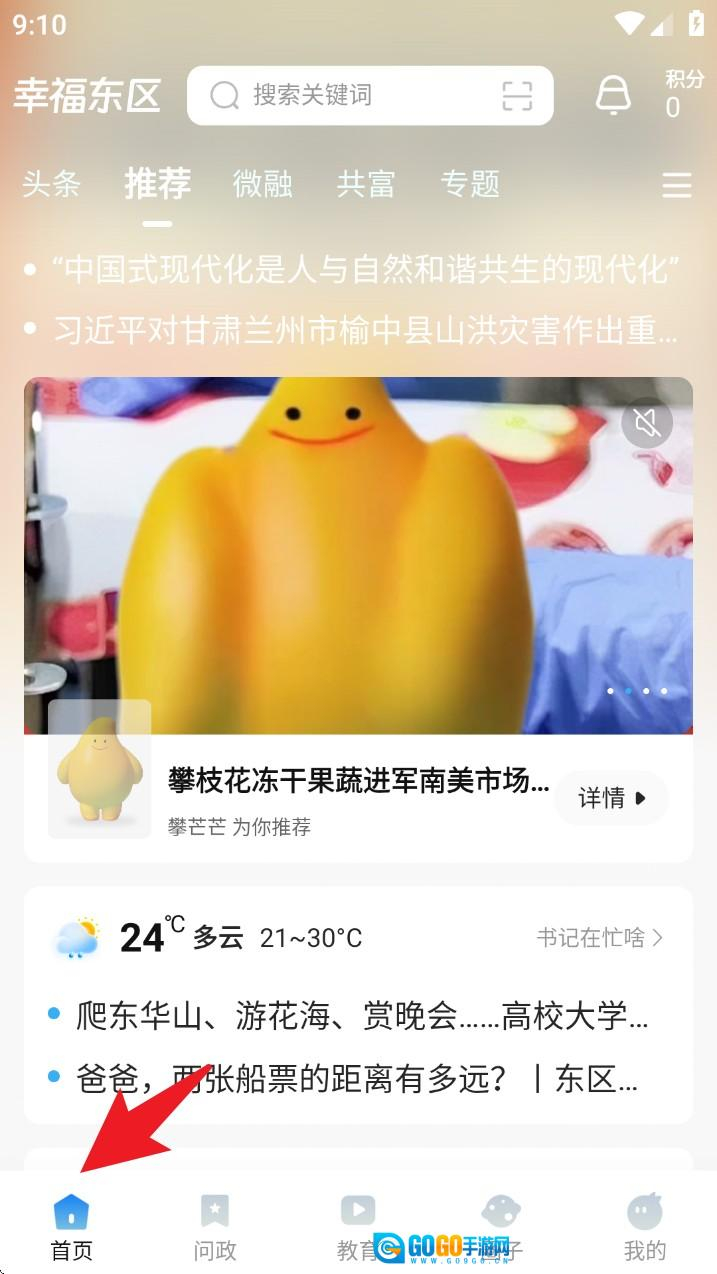Image resolution: width=717 pixels, height=1274 pixels.
Task: Open headline about 中国式现代化
Action: click(365, 269)
